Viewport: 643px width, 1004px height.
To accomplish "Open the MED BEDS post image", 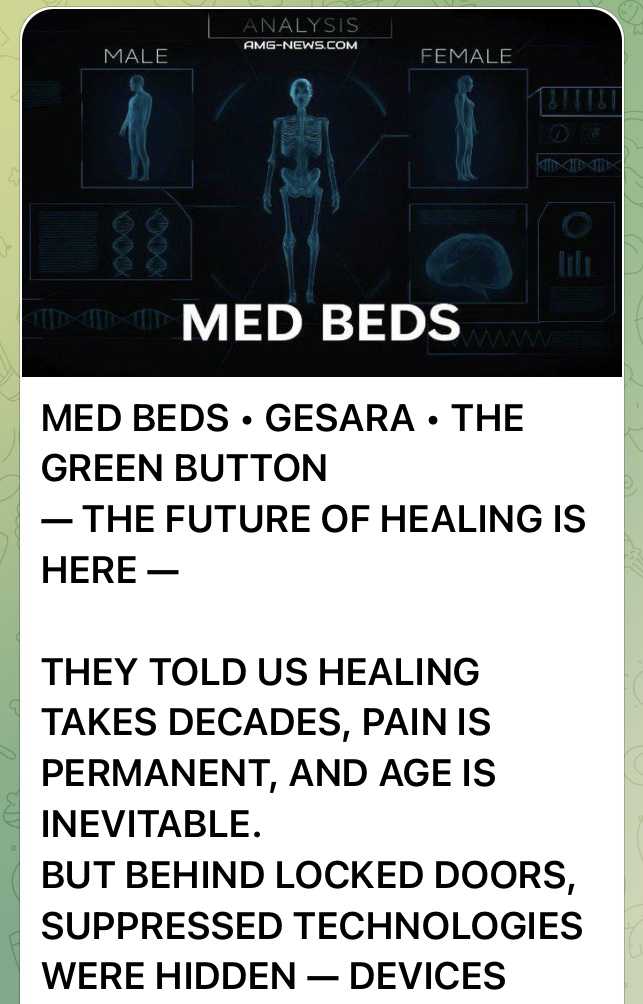I will point(321,195).
